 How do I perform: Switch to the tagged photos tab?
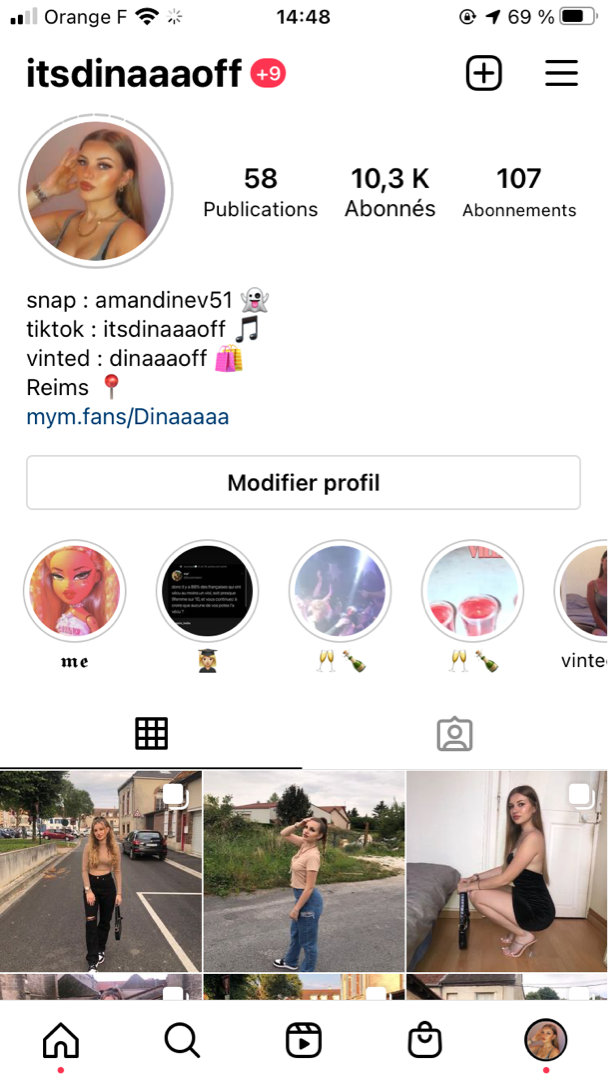point(454,734)
